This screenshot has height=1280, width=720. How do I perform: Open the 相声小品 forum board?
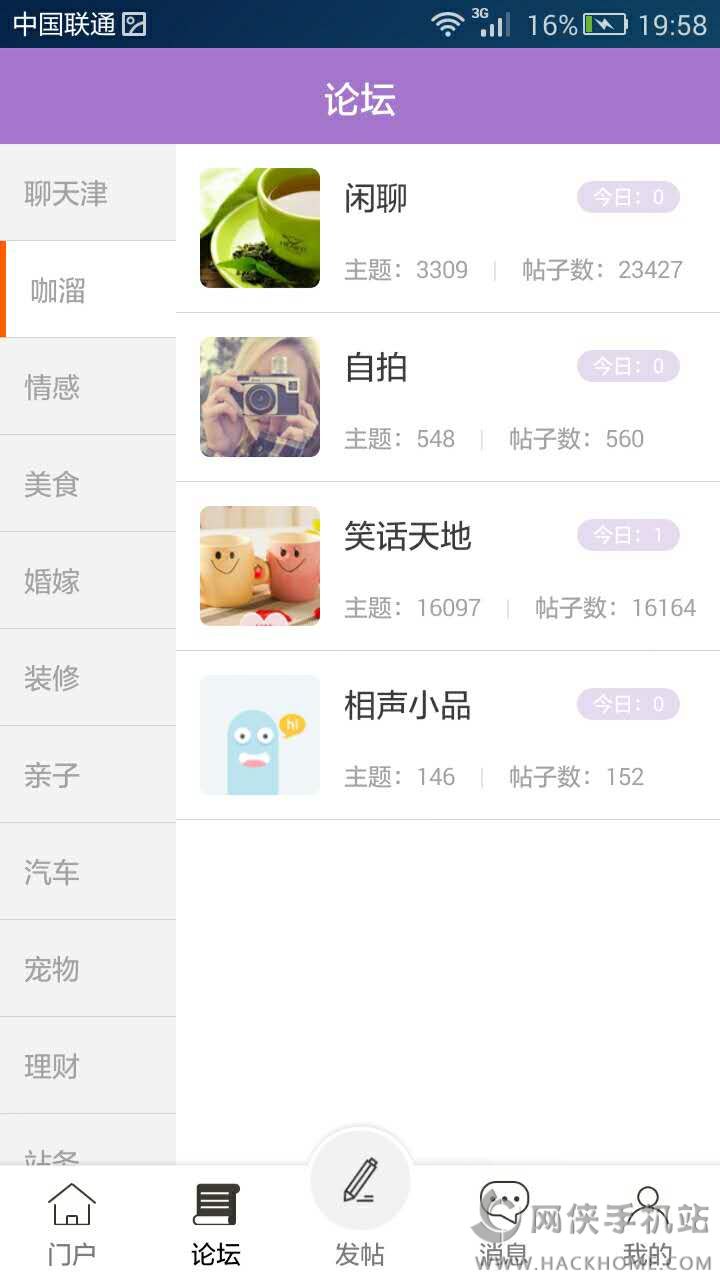click(x=448, y=736)
